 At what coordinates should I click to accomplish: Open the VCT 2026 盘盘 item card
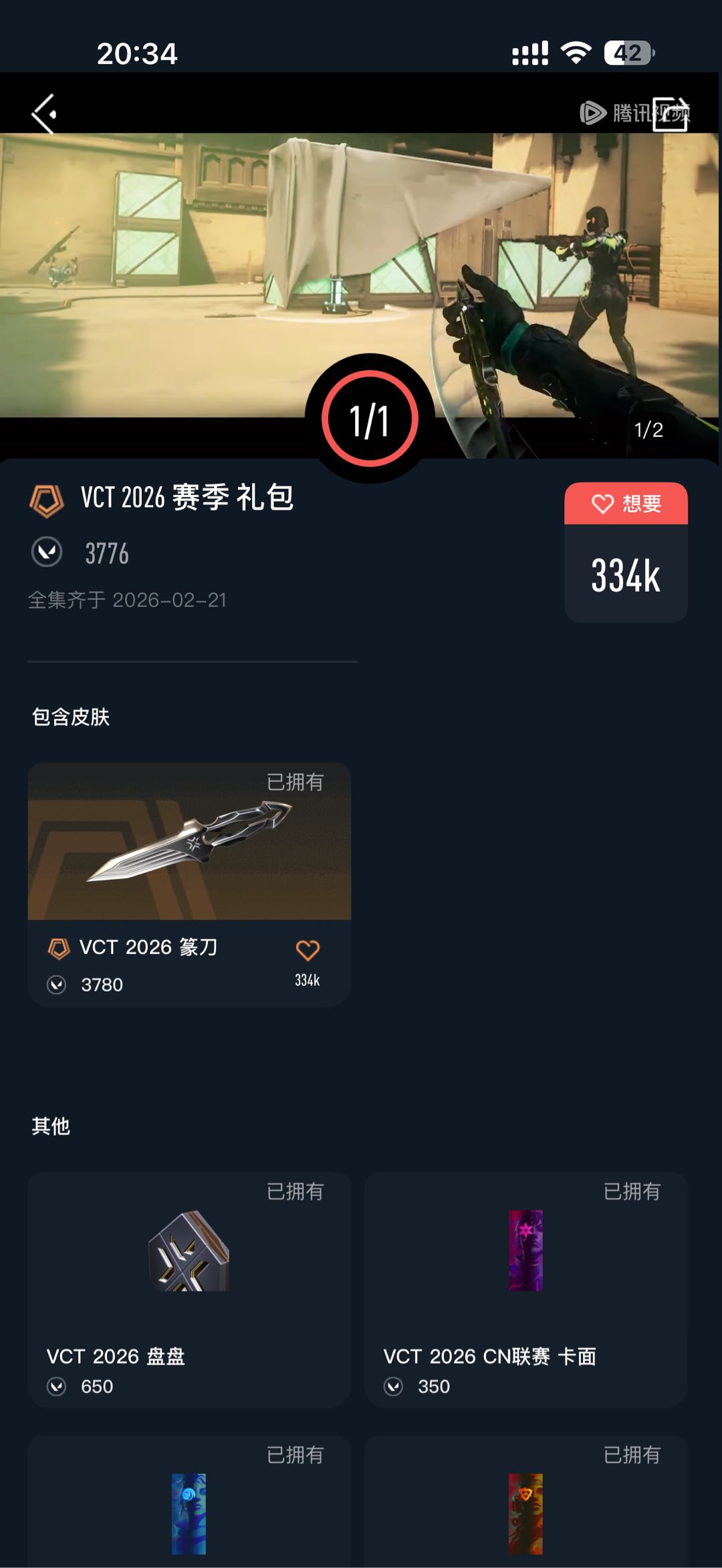[x=189, y=1289]
